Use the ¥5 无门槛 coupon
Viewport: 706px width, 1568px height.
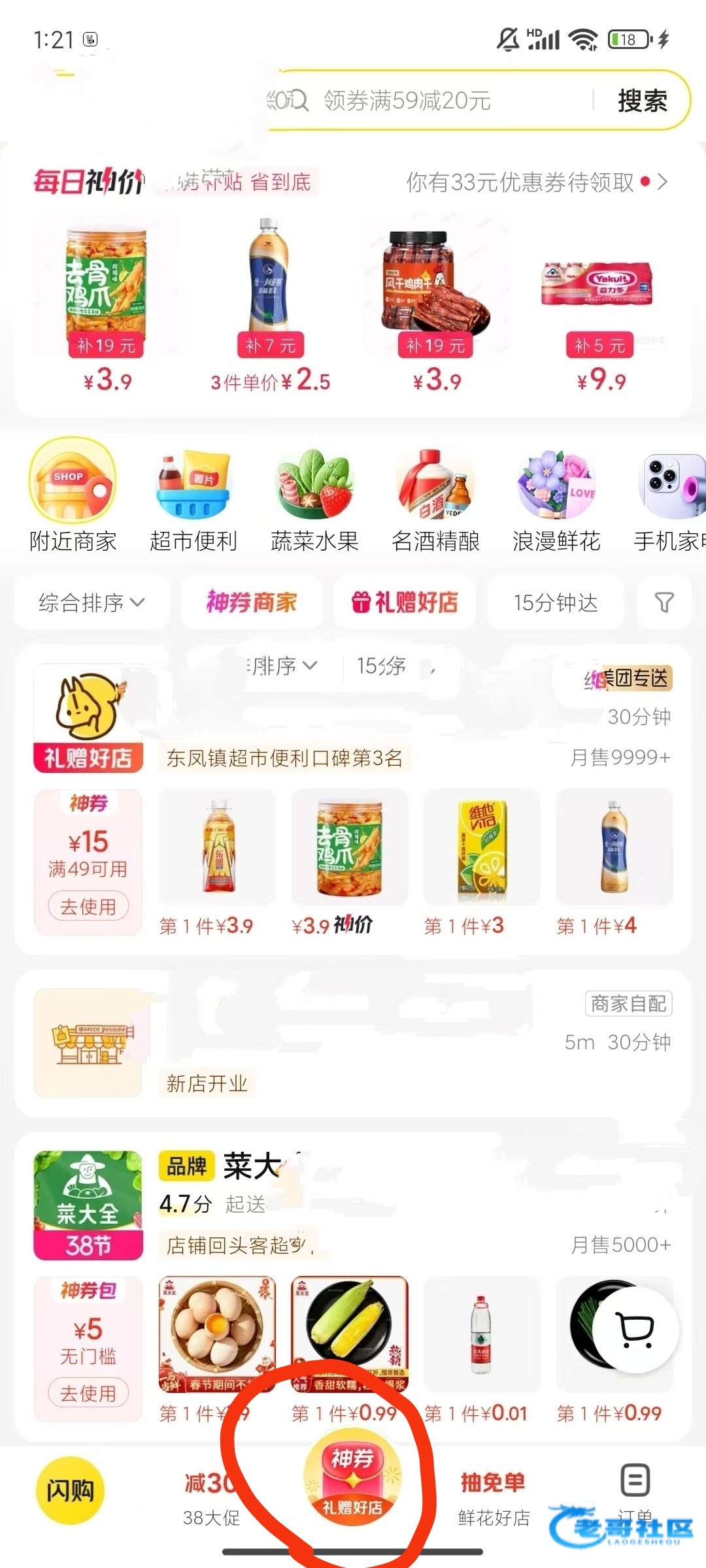[88, 1394]
